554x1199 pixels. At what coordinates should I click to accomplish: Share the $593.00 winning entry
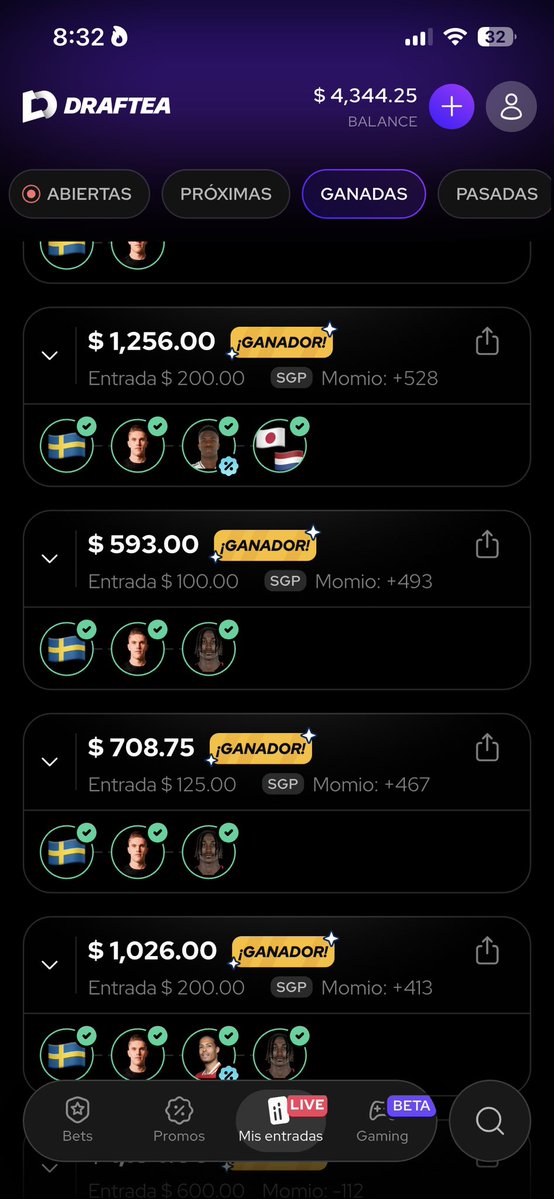pos(487,545)
